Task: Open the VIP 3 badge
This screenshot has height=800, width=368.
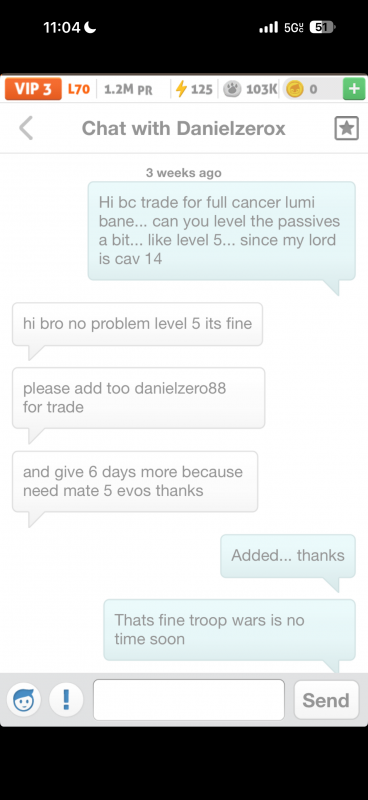Action: click(x=33, y=89)
